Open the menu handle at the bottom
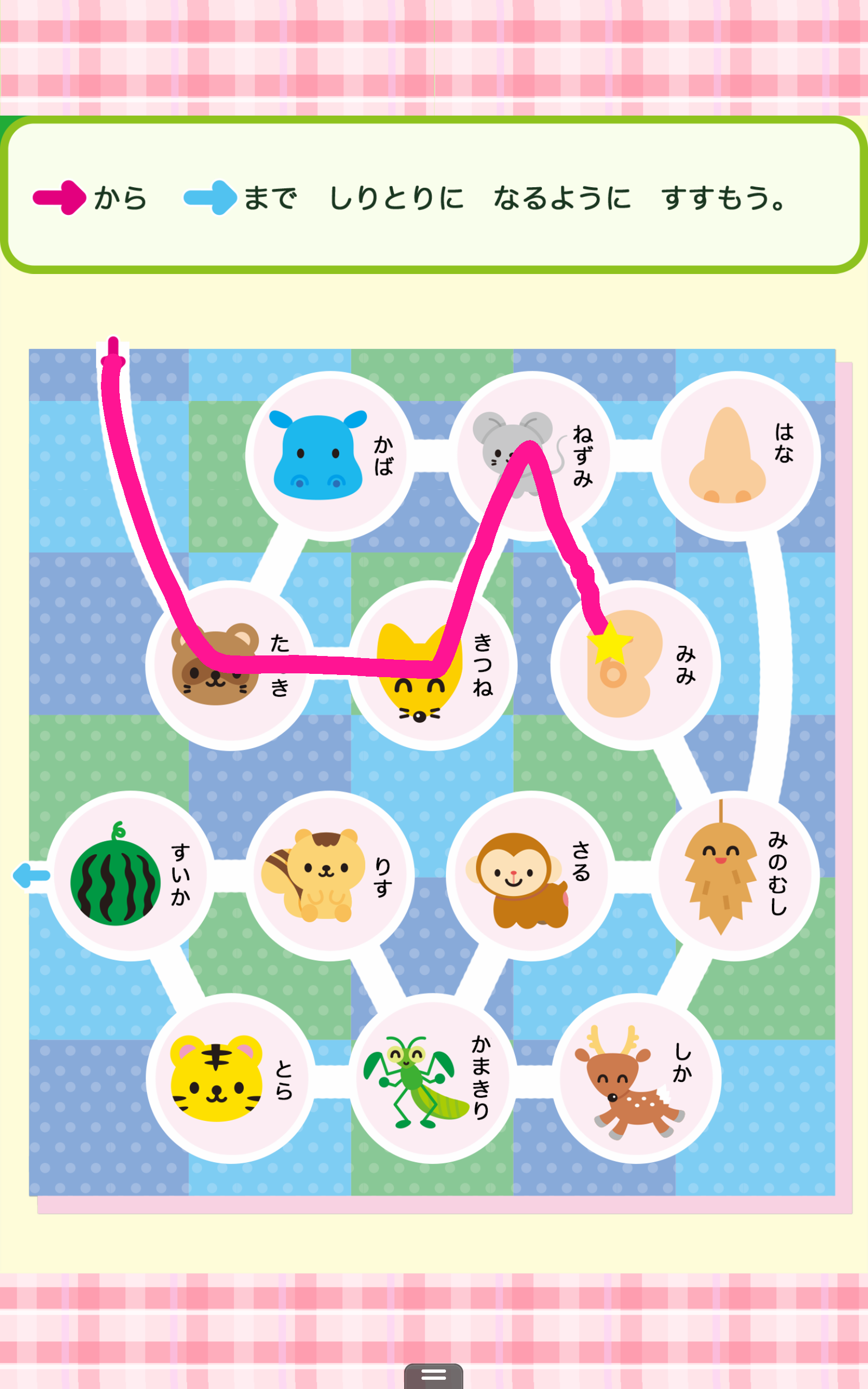The image size is (868, 1389). point(433,1375)
